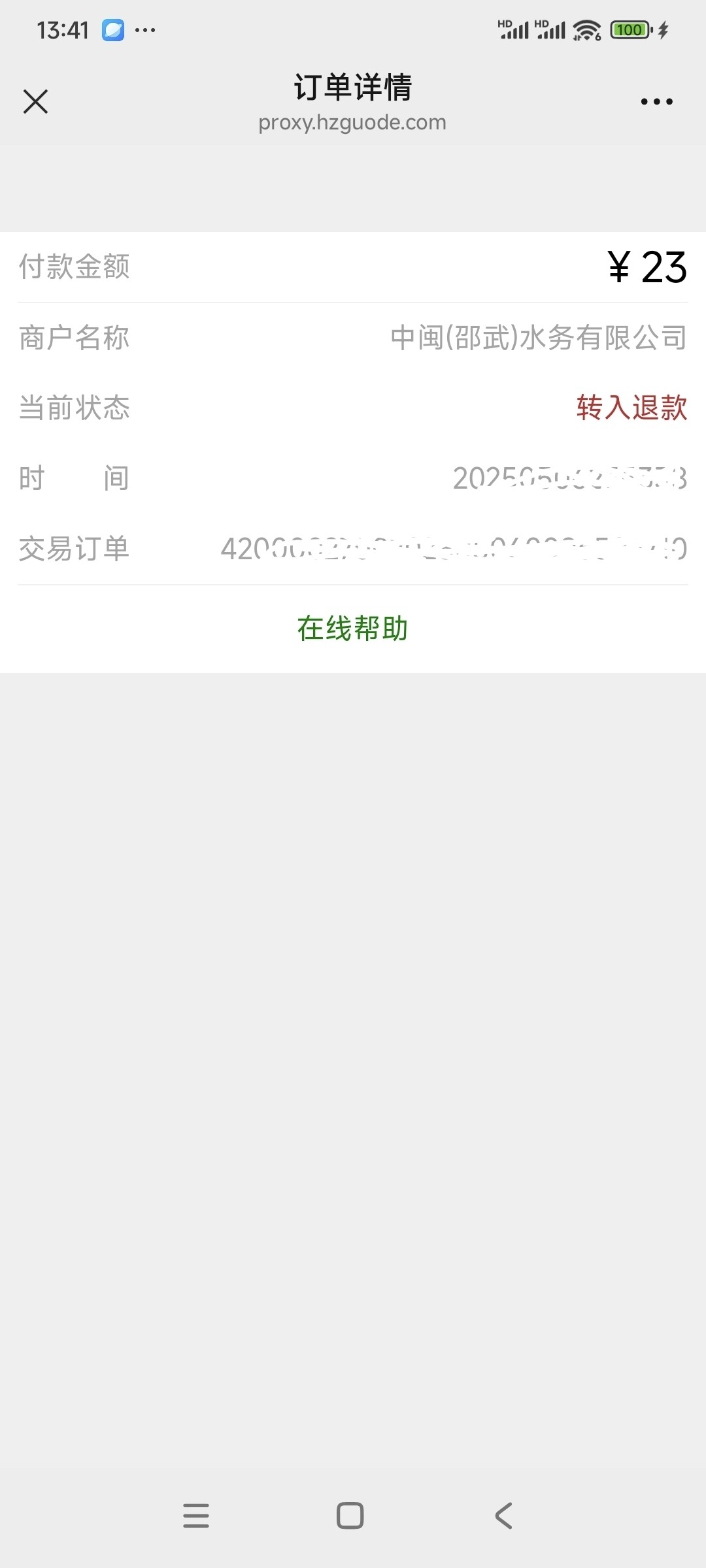Go to the home screen
706x1568 pixels.
click(x=350, y=1515)
